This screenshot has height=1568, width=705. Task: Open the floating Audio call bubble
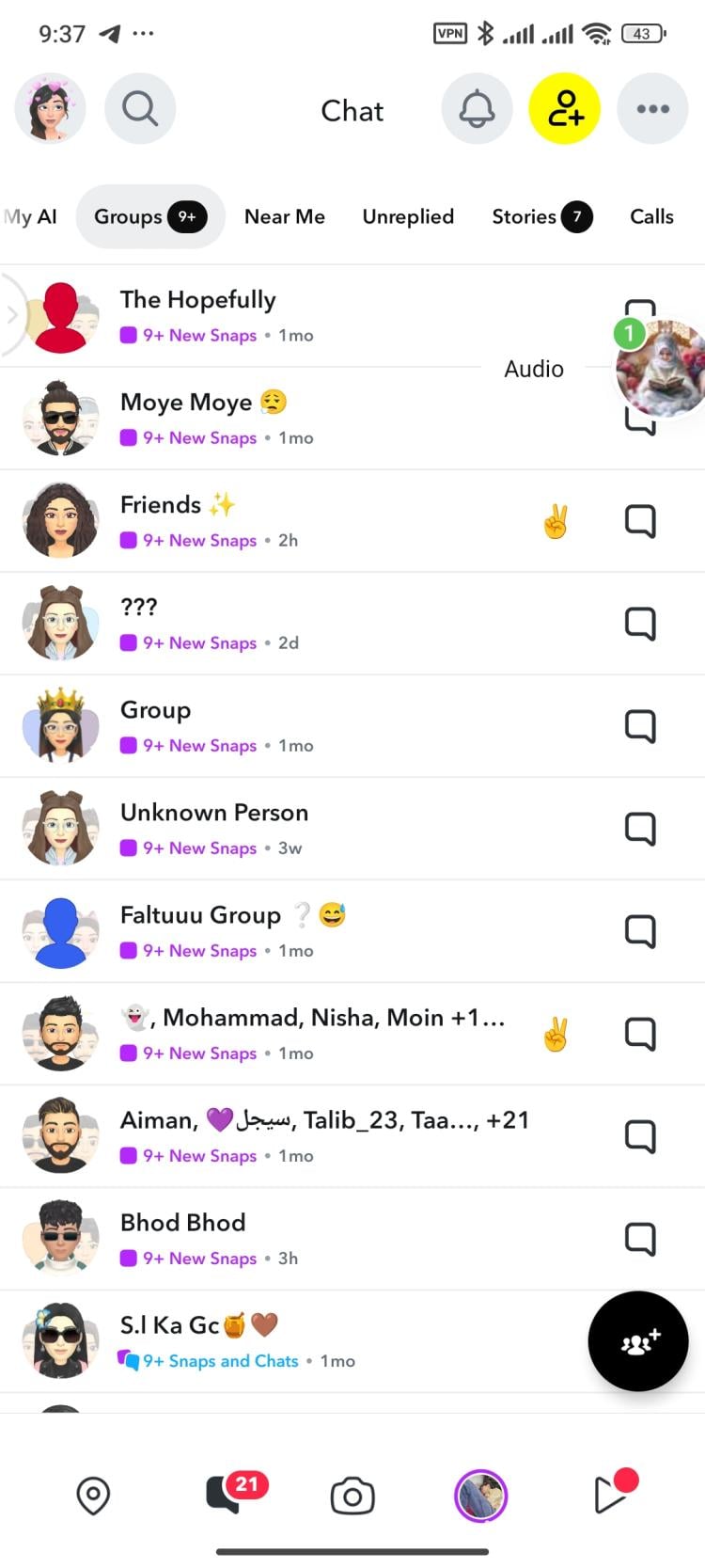coord(660,369)
